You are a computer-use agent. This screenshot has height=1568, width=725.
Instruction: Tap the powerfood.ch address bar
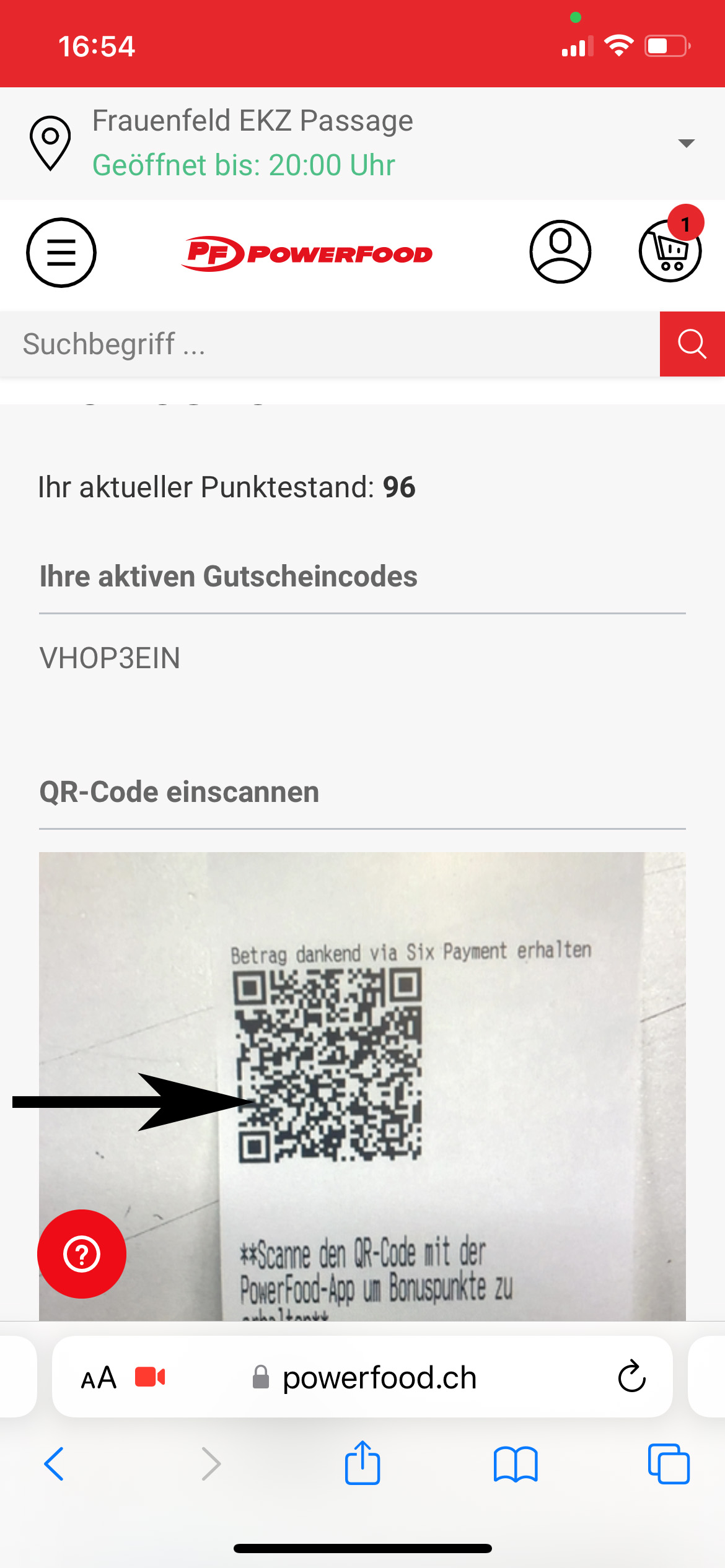pyautogui.click(x=378, y=1378)
